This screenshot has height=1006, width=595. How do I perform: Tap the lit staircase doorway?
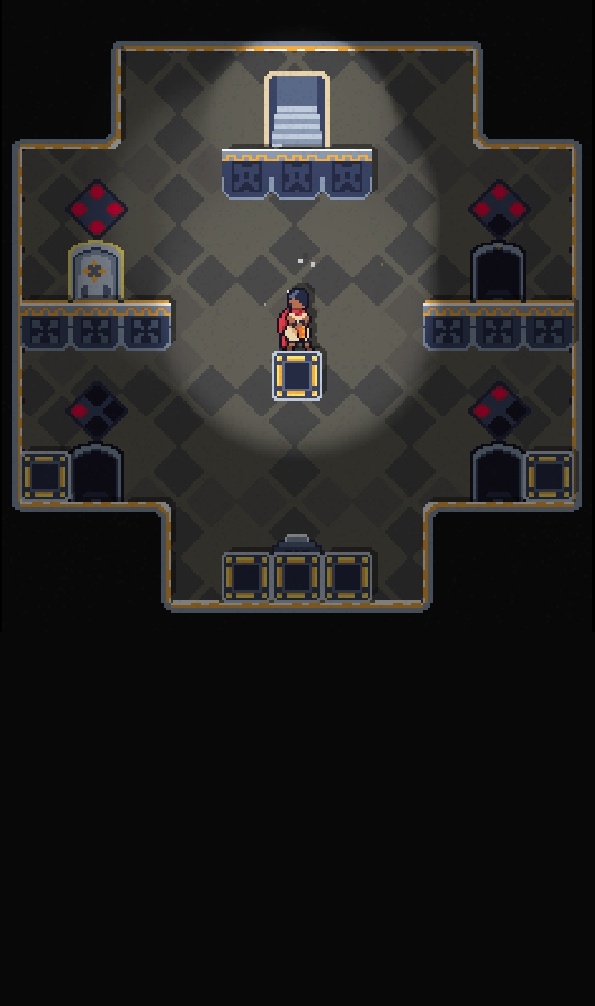[297, 110]
